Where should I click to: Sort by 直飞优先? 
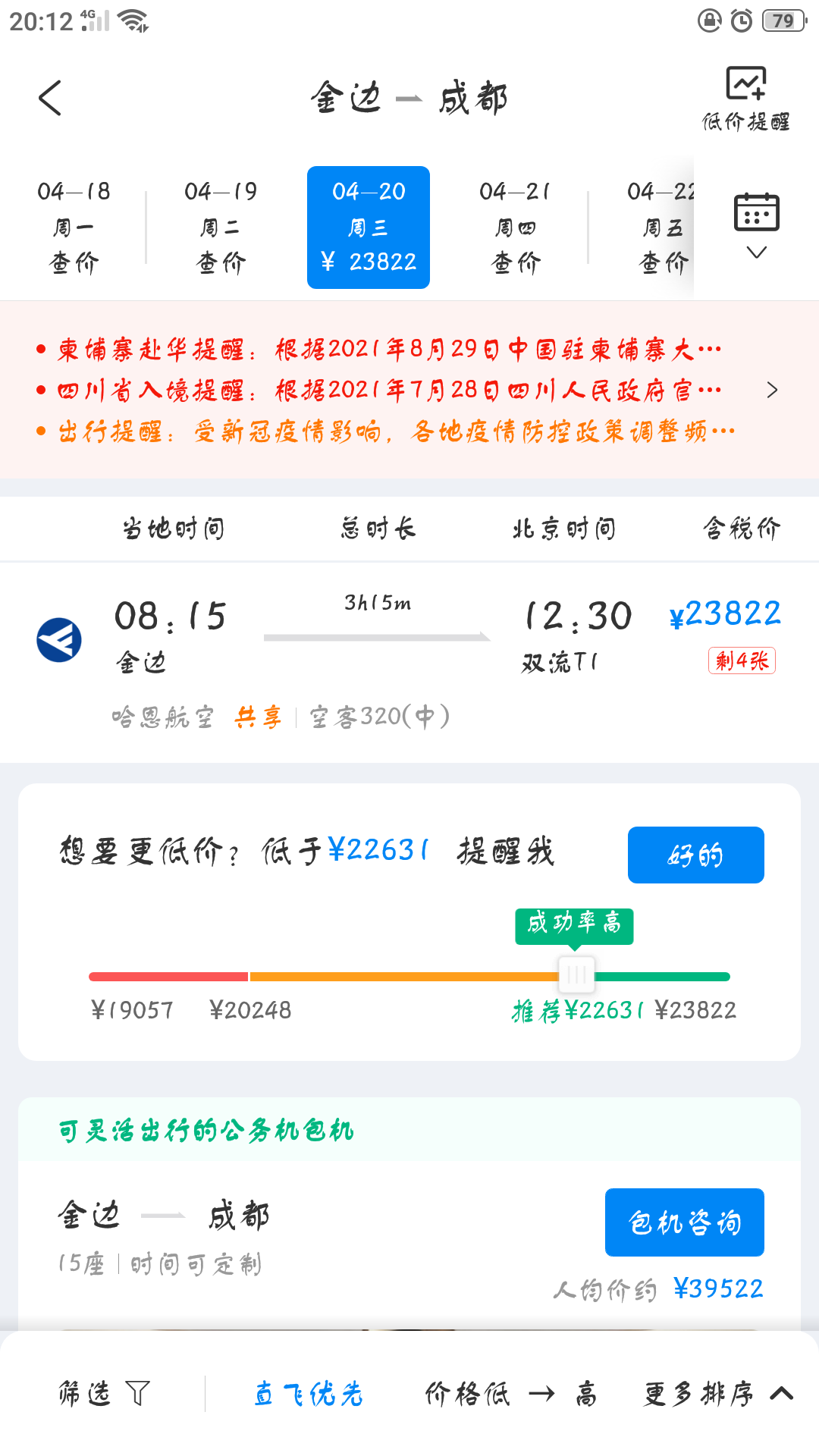pos(309,1393)
